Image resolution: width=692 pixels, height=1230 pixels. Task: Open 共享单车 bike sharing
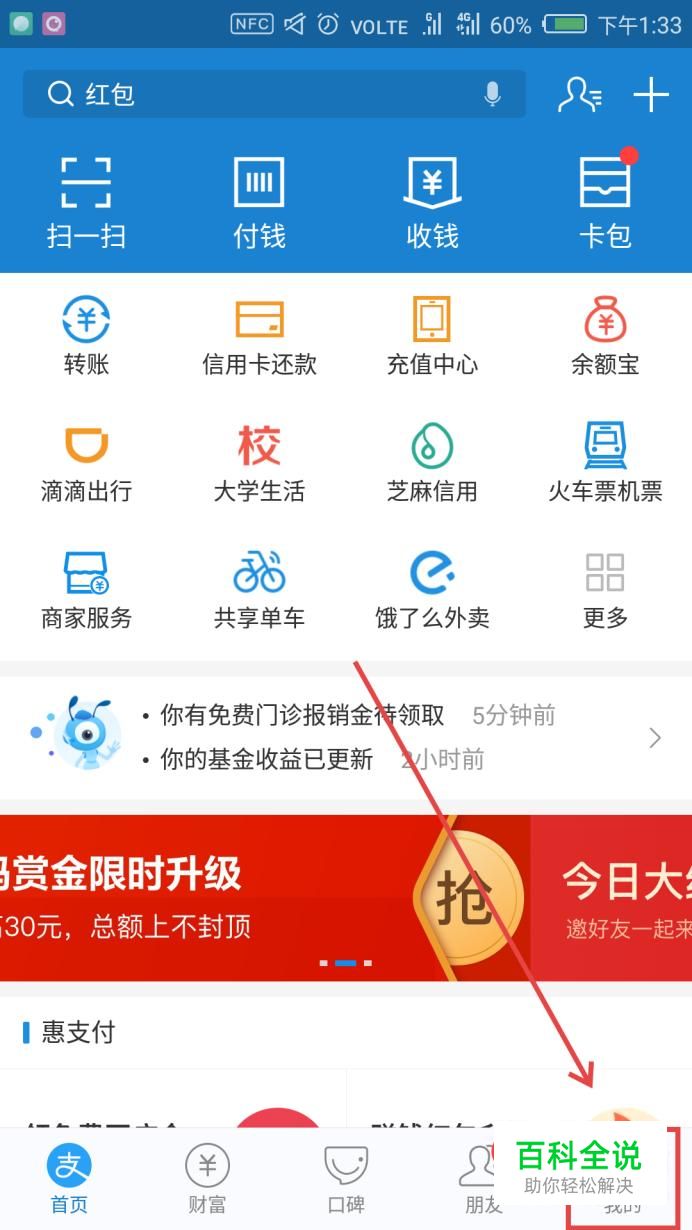pos(259,590)
